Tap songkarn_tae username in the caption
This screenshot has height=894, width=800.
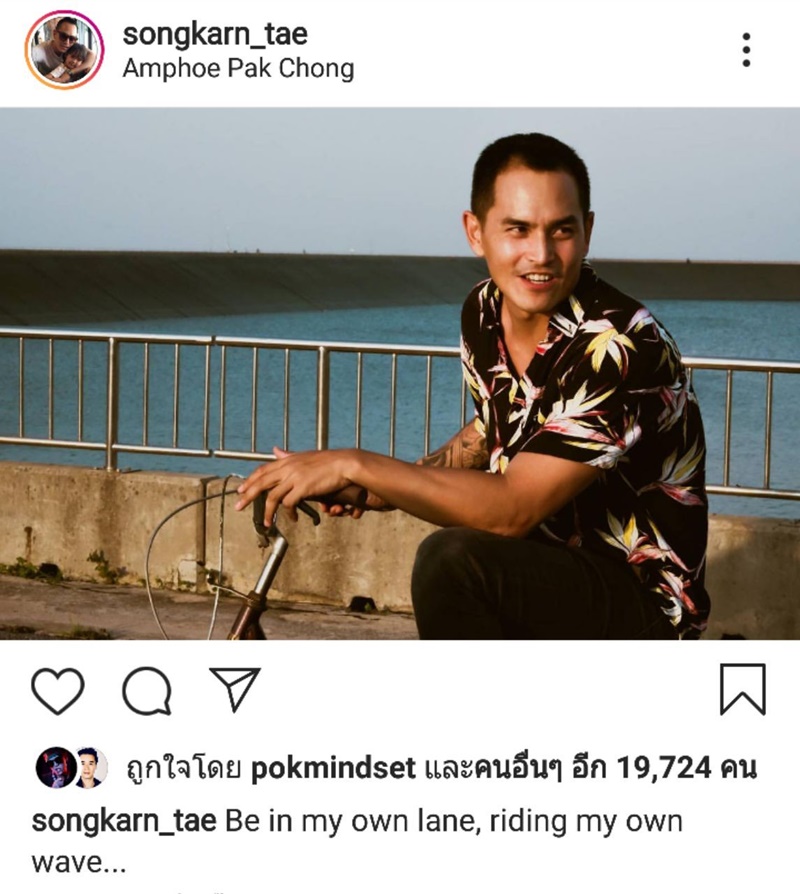coord(124,822)
